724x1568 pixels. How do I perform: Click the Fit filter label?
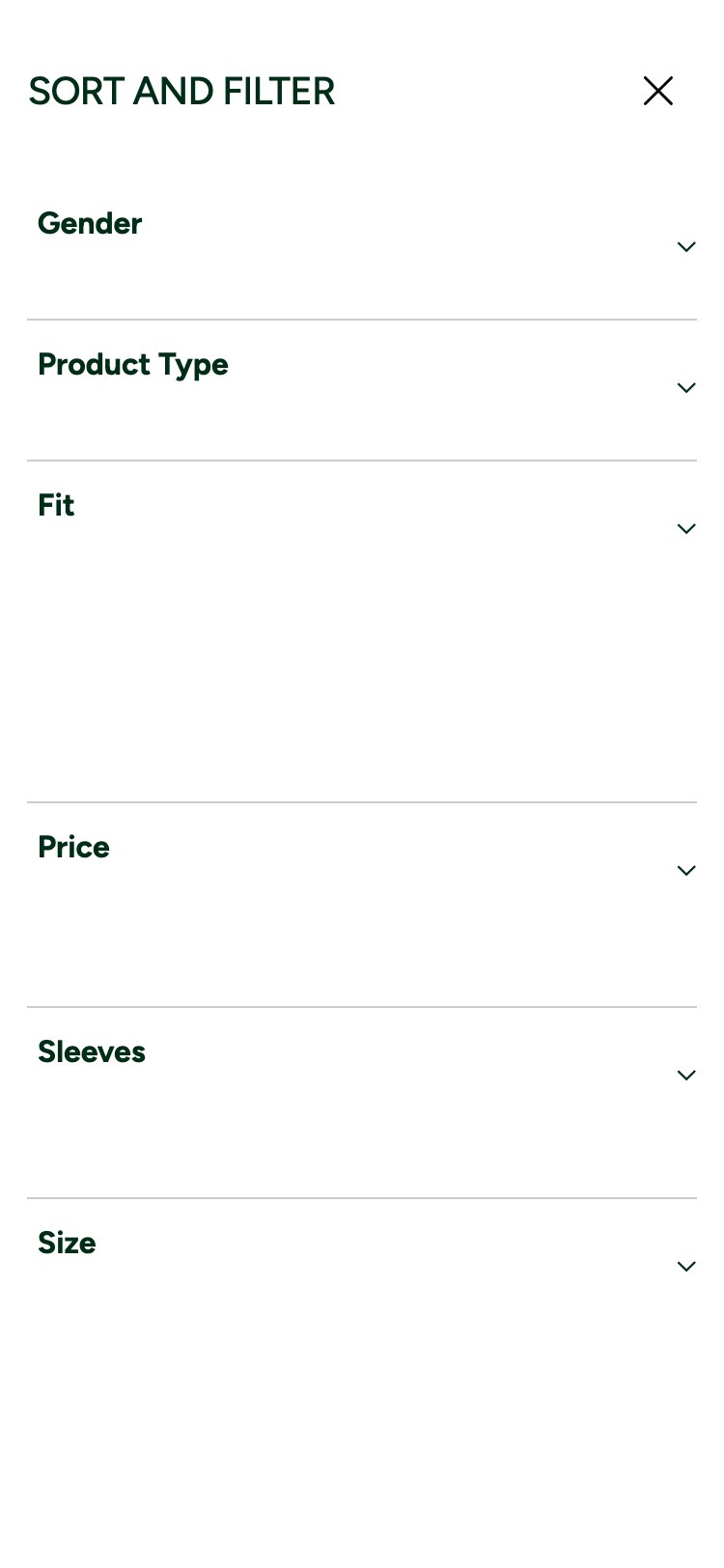(55, 506)
